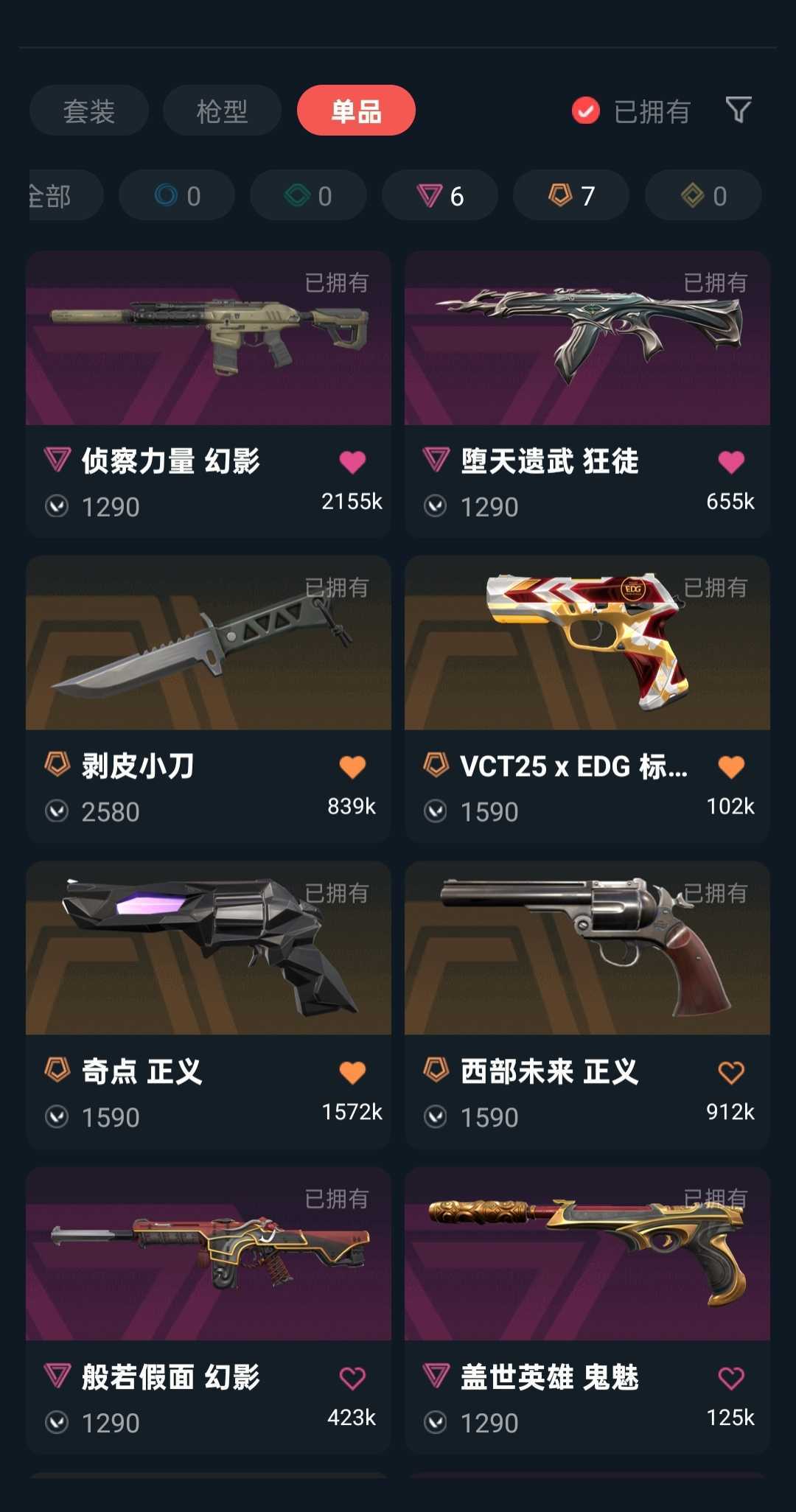Switch to the 枪型 tab

[x=222, y=111]
